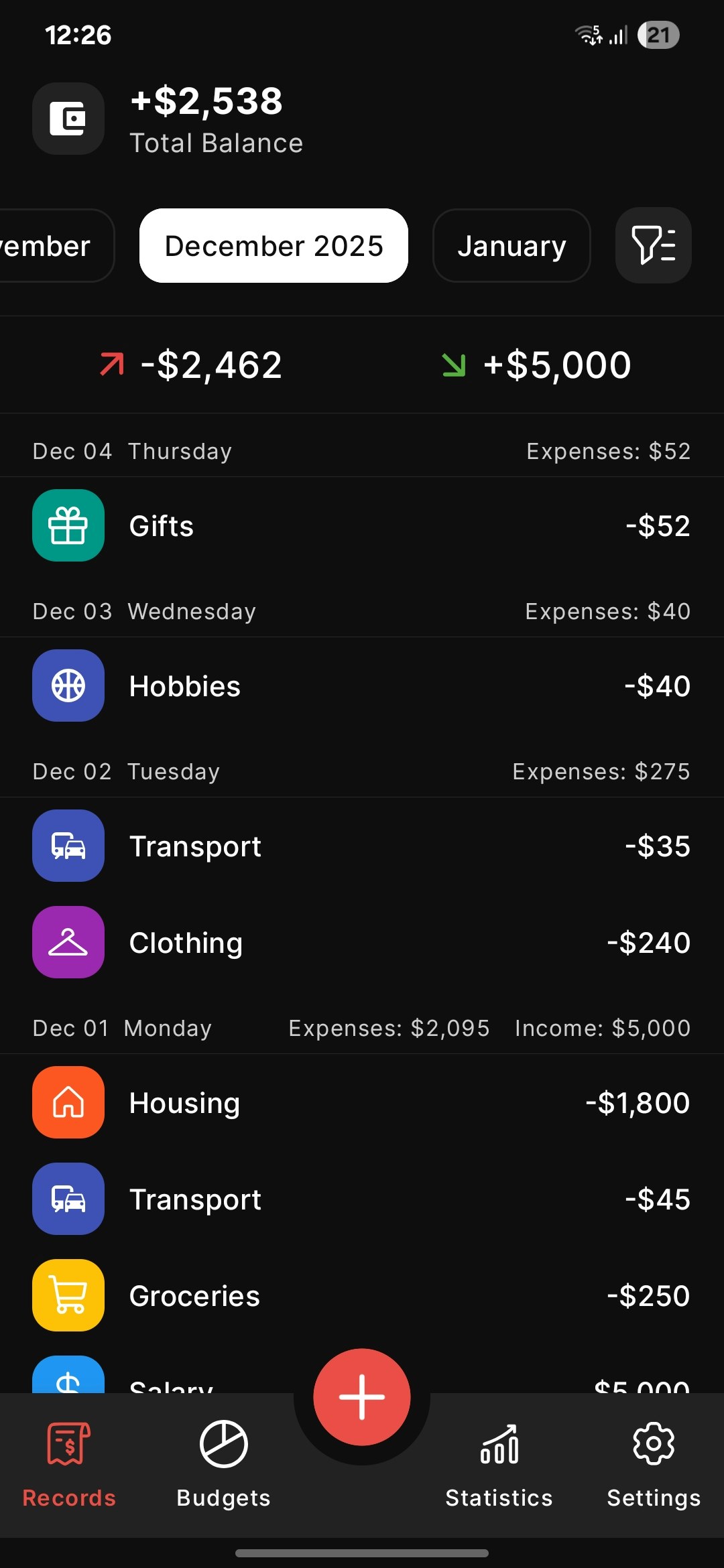The image size is (724, 1568).
Task: Open the transaction filter icon
Action: [x=653, y=245]
